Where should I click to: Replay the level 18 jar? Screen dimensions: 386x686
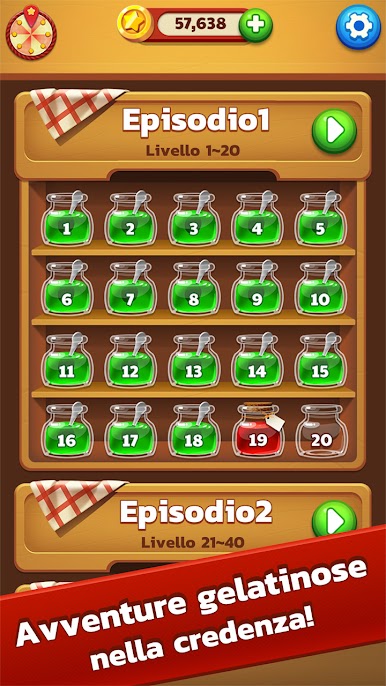pyautogui.click(x=194, y=430)
